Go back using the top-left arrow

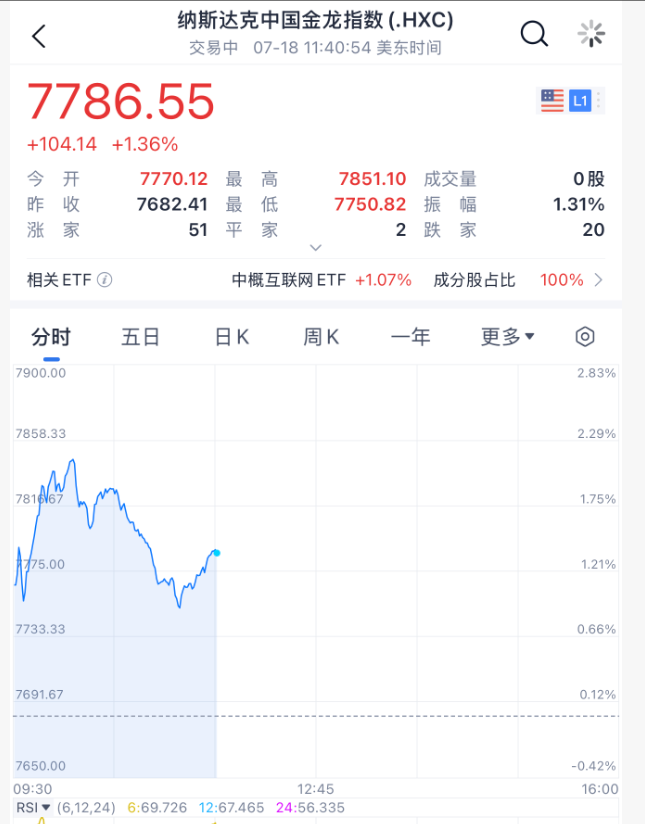pyautogui.click(x=39, y=36)
